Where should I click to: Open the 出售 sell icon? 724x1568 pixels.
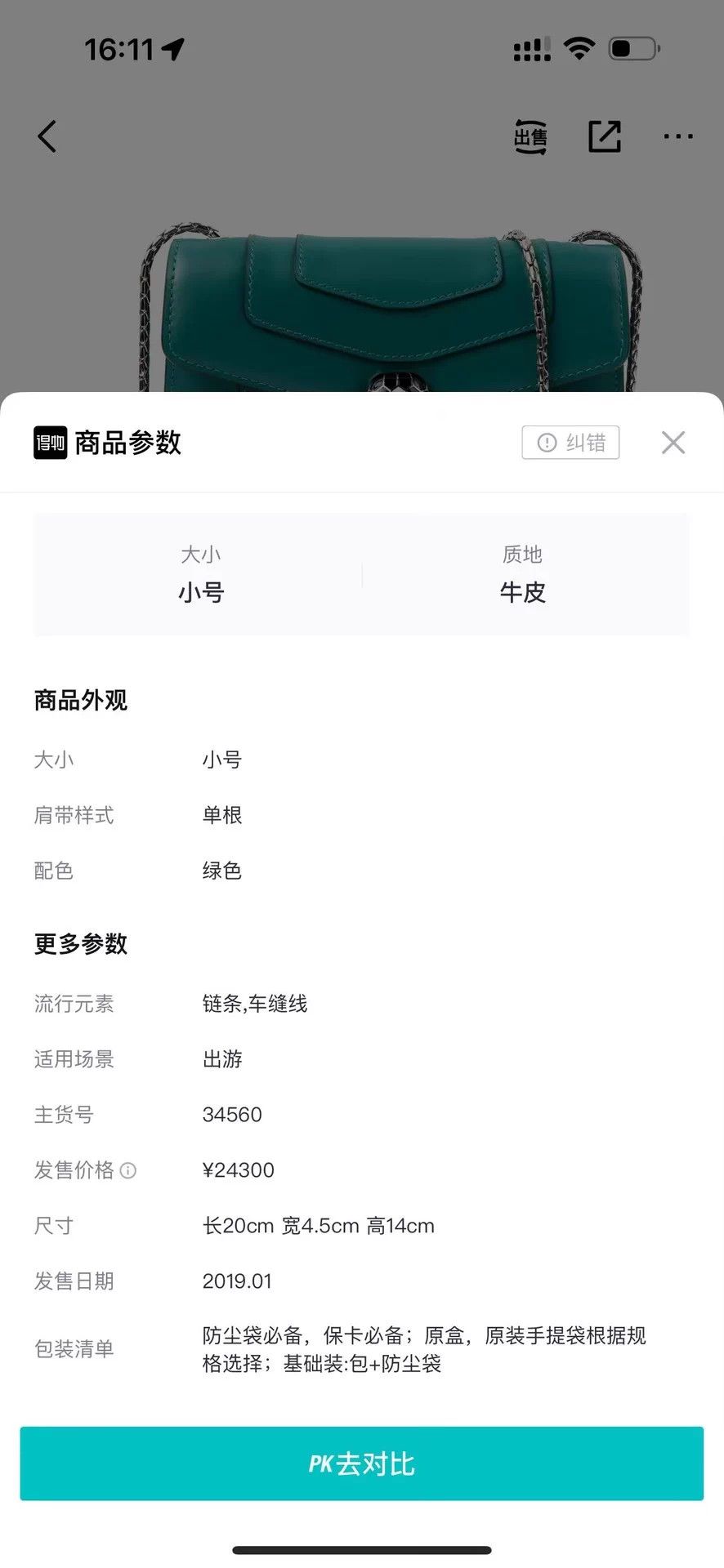530,136
